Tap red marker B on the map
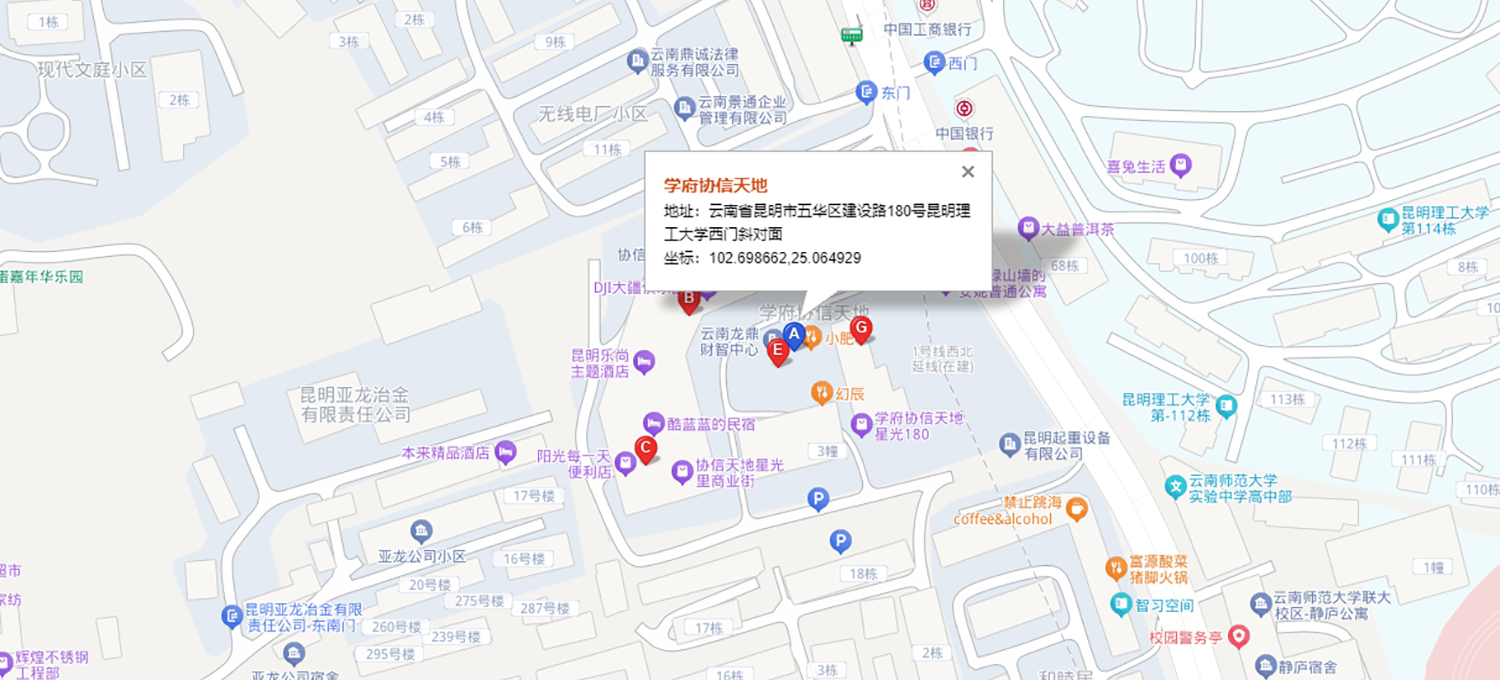Screen dimensions: 1500x680 [x=688, y=298]
